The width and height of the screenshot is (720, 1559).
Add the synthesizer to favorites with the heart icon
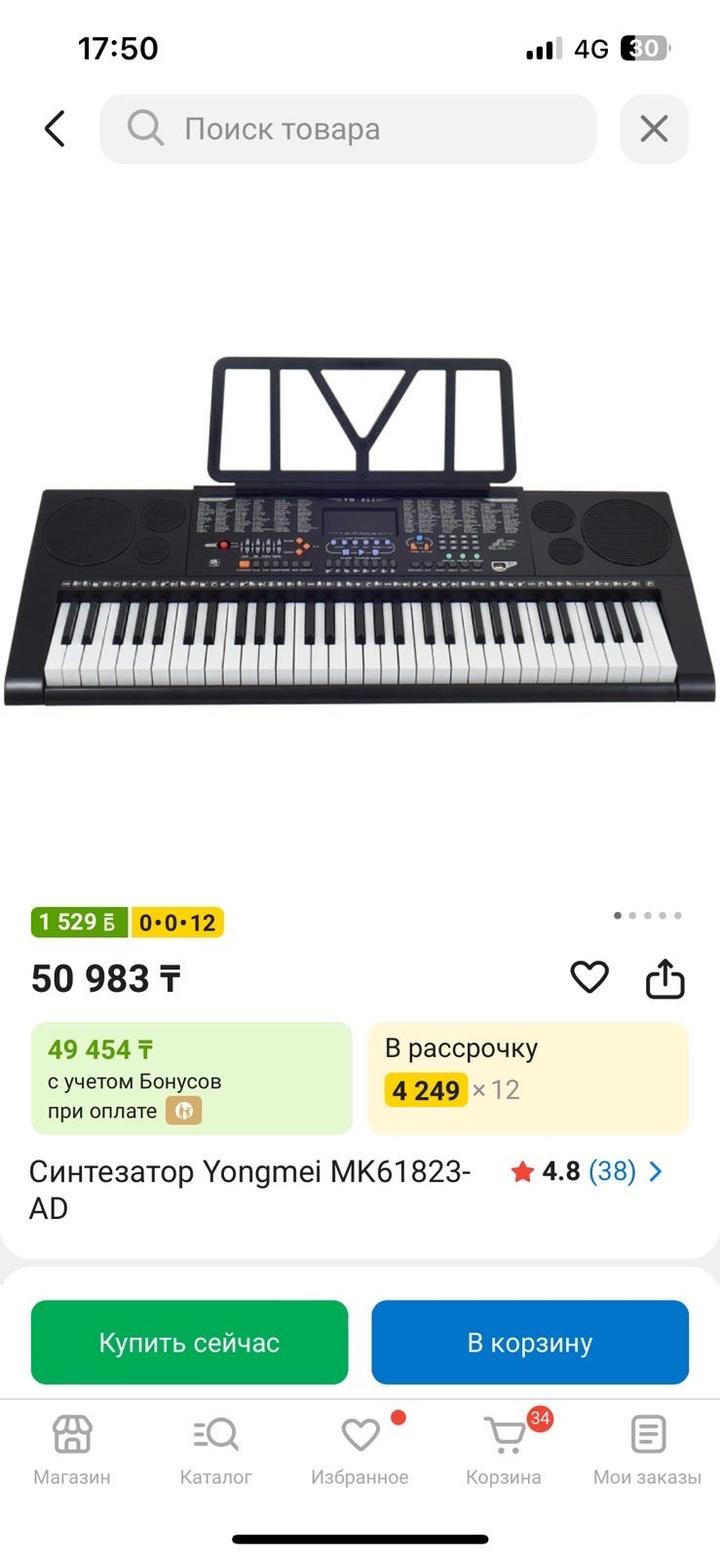[589, 977]
